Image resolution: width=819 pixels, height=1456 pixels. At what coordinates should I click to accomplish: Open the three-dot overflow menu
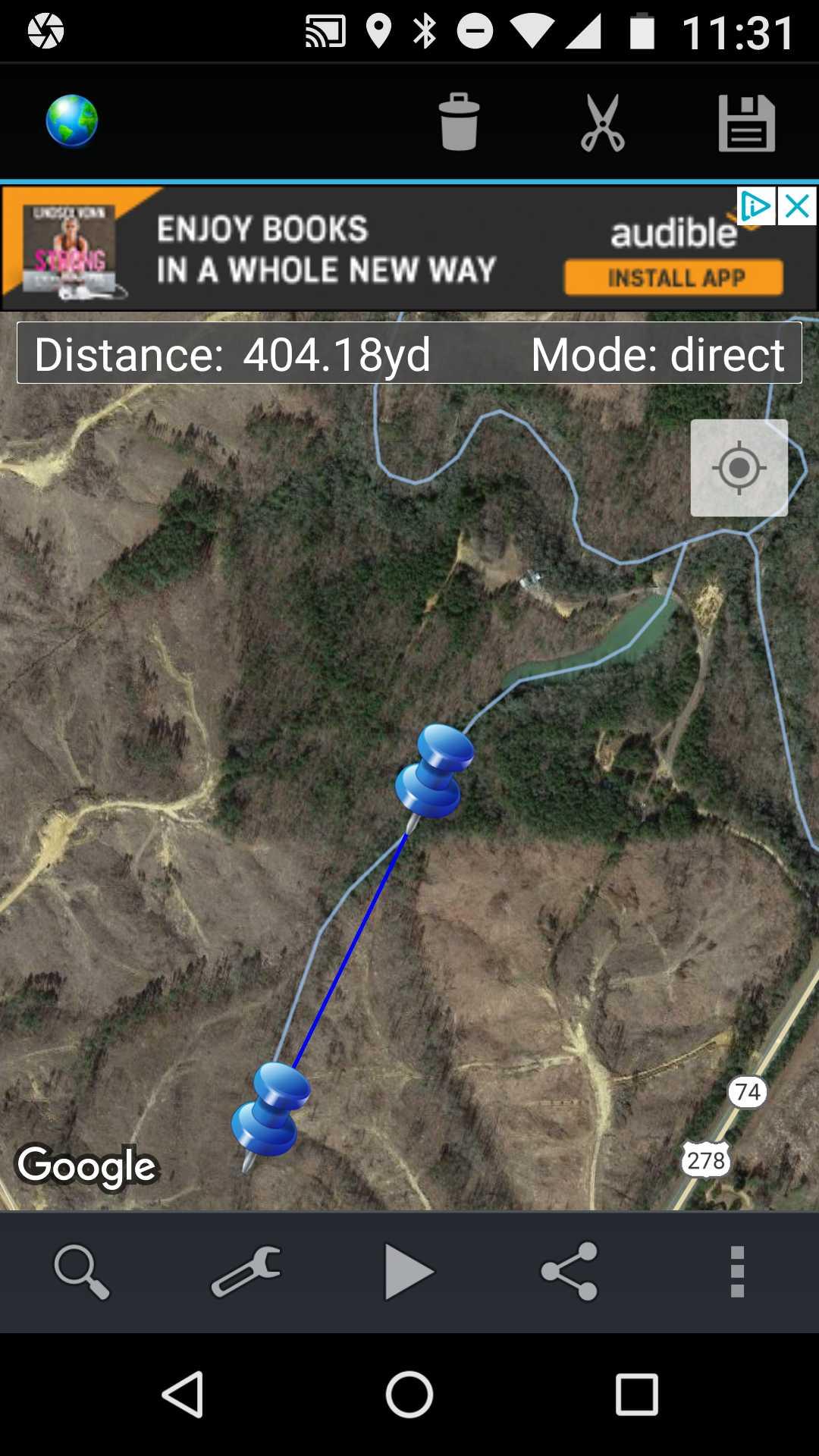[737, 1272]
